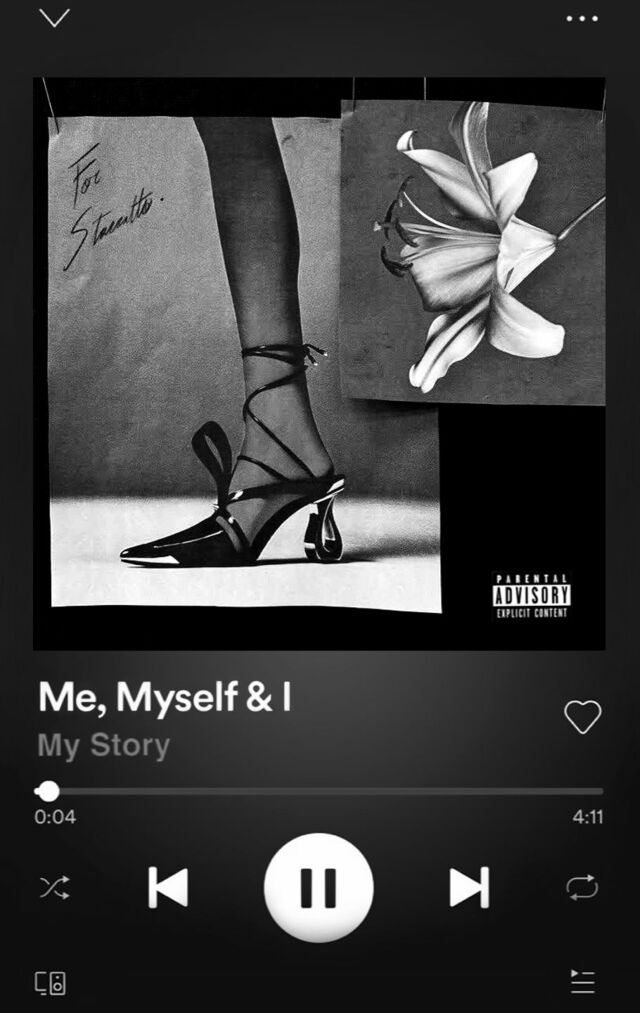This screenshot has width=640, height=1013.
Task: Skip to the next track
Action: pyautogui.click(x=469, y=887)
